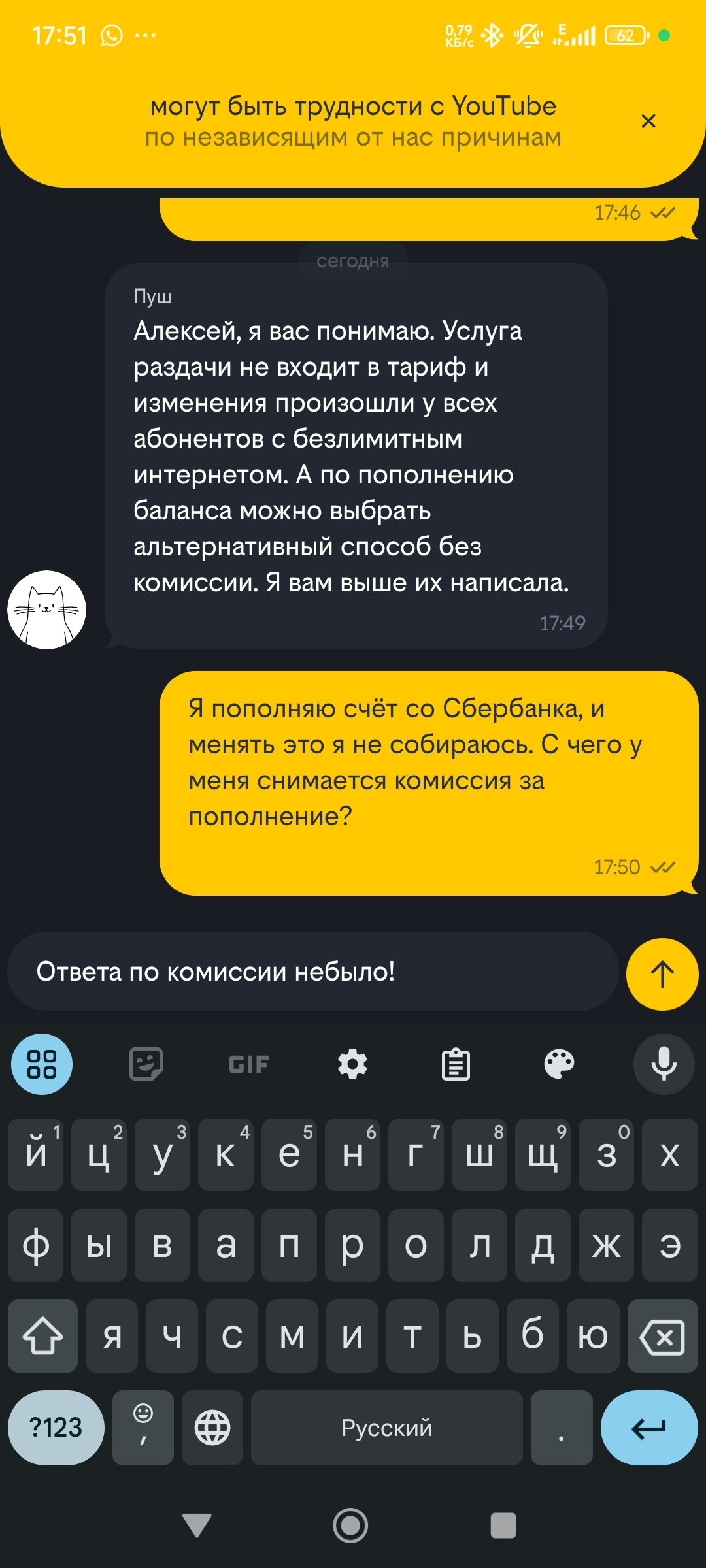Switch to the ?123 symbols keyboard
The image size is (706, 1568).
coord(56,1428)
